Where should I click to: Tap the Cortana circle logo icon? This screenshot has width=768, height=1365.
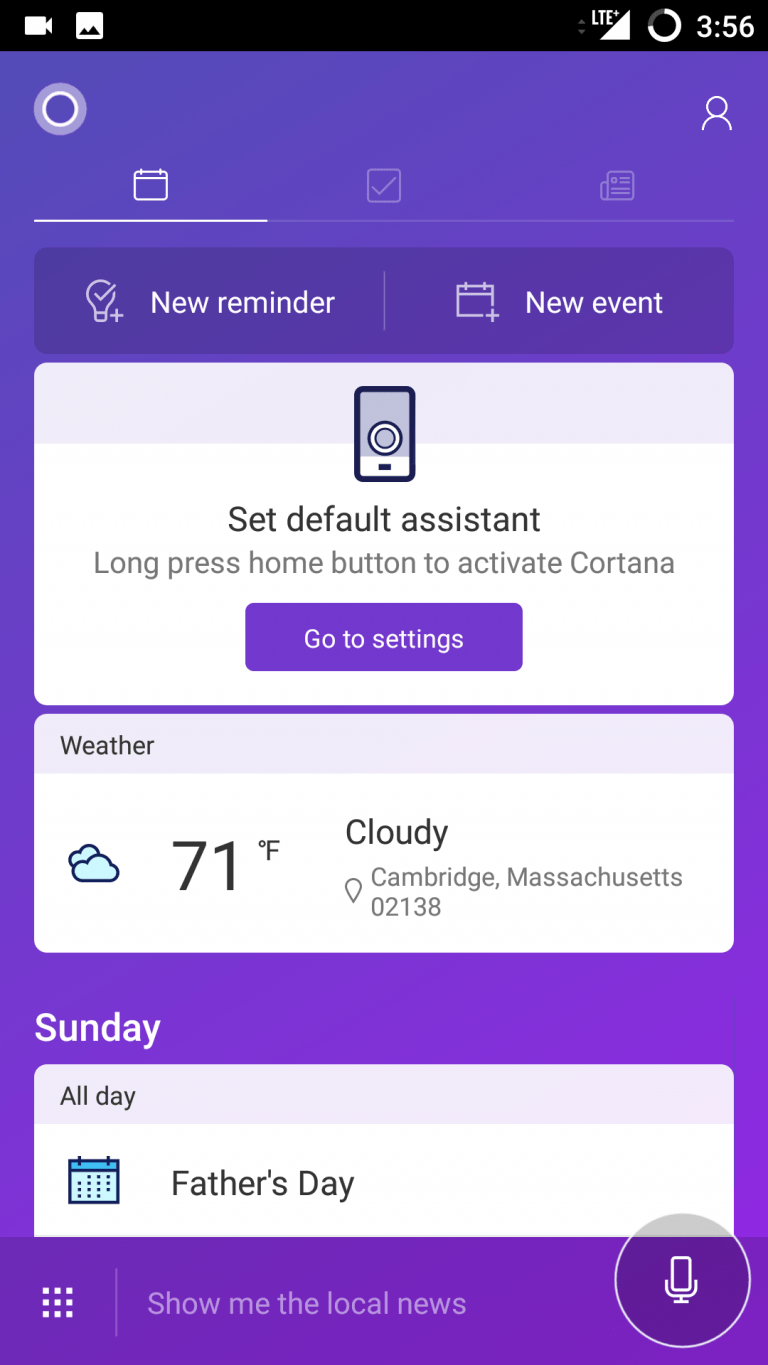tap(60, 109)
